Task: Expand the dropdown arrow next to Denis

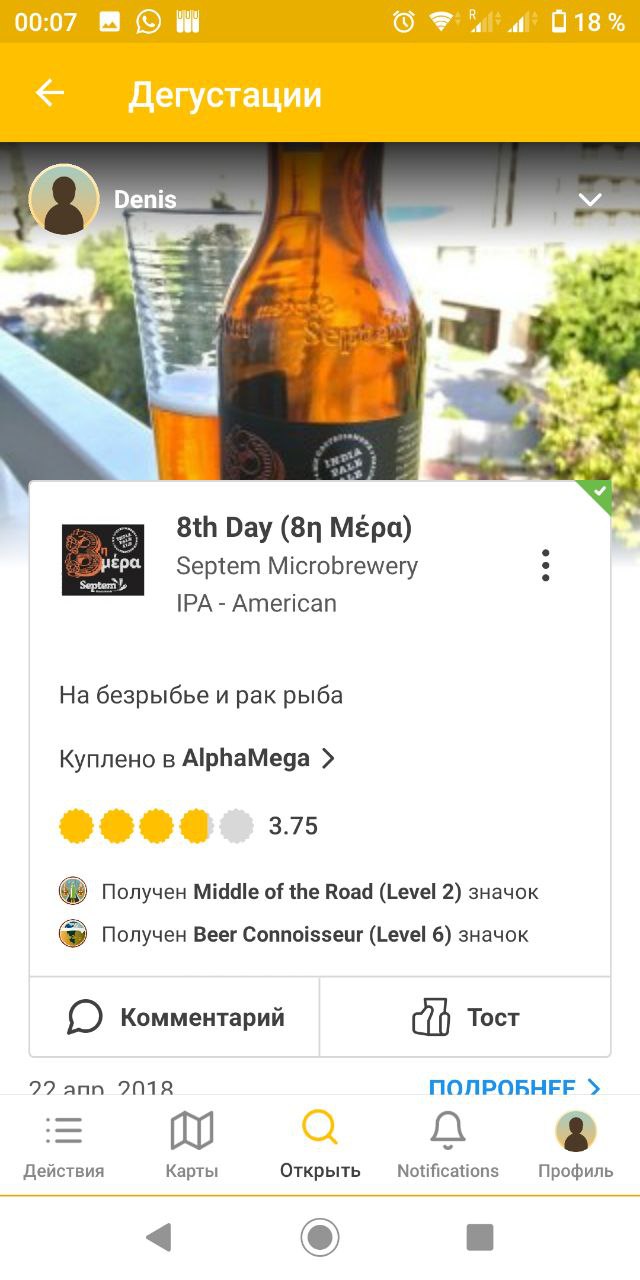Action: [x=590, y=200]
